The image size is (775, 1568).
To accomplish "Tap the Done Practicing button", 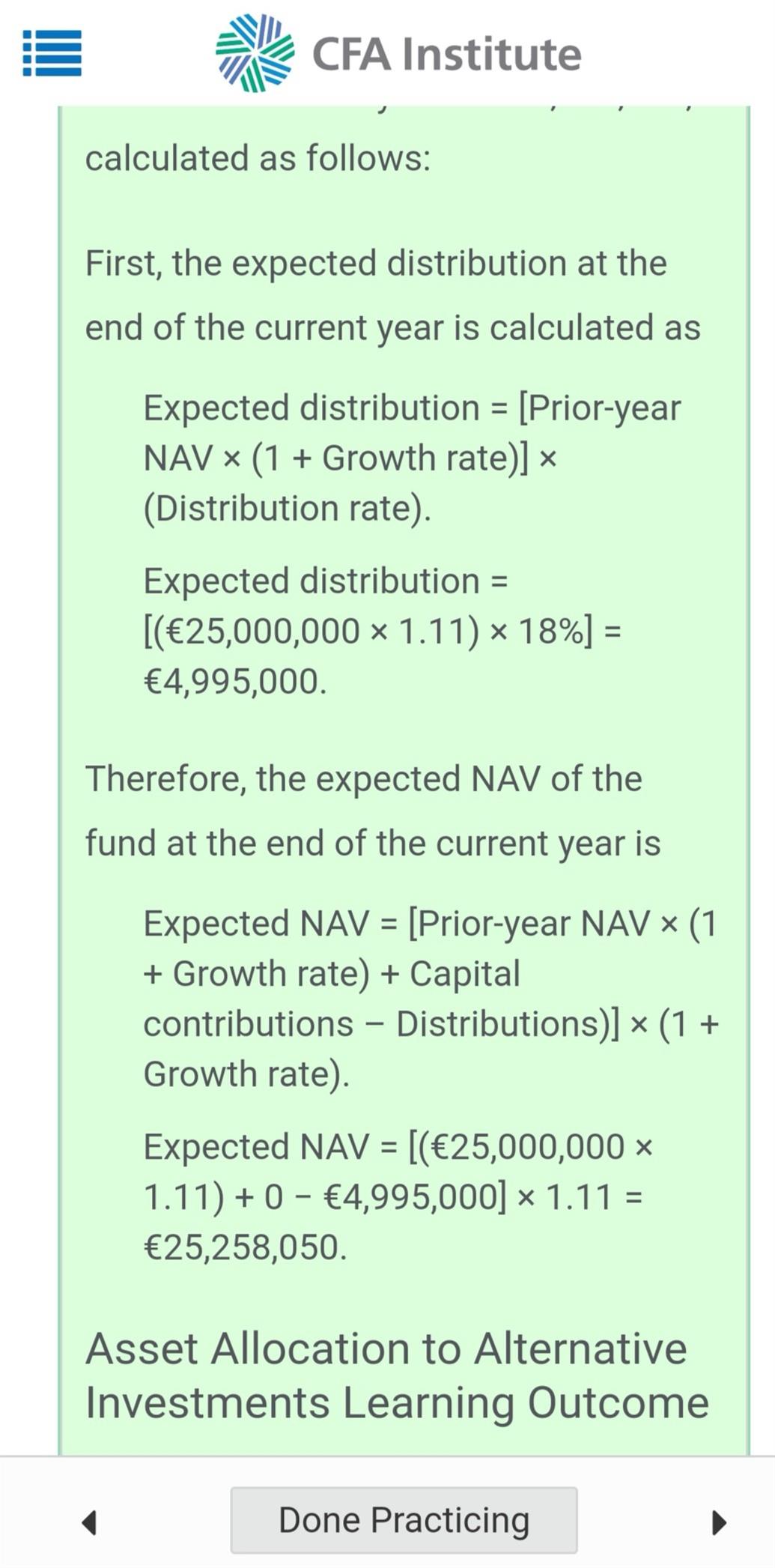I will coord(404,1520).
